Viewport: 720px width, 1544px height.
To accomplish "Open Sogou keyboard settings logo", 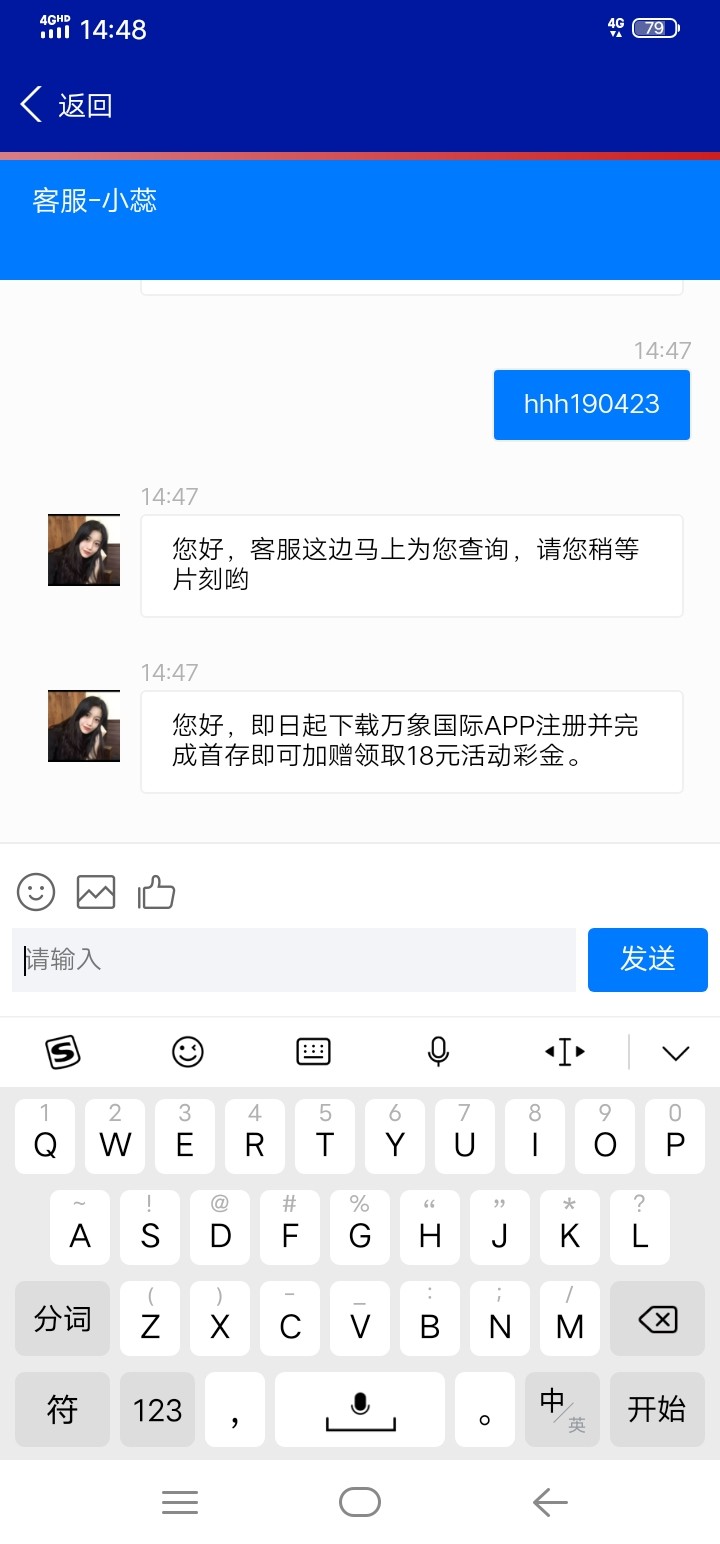I will click(x=63, y=1052).
